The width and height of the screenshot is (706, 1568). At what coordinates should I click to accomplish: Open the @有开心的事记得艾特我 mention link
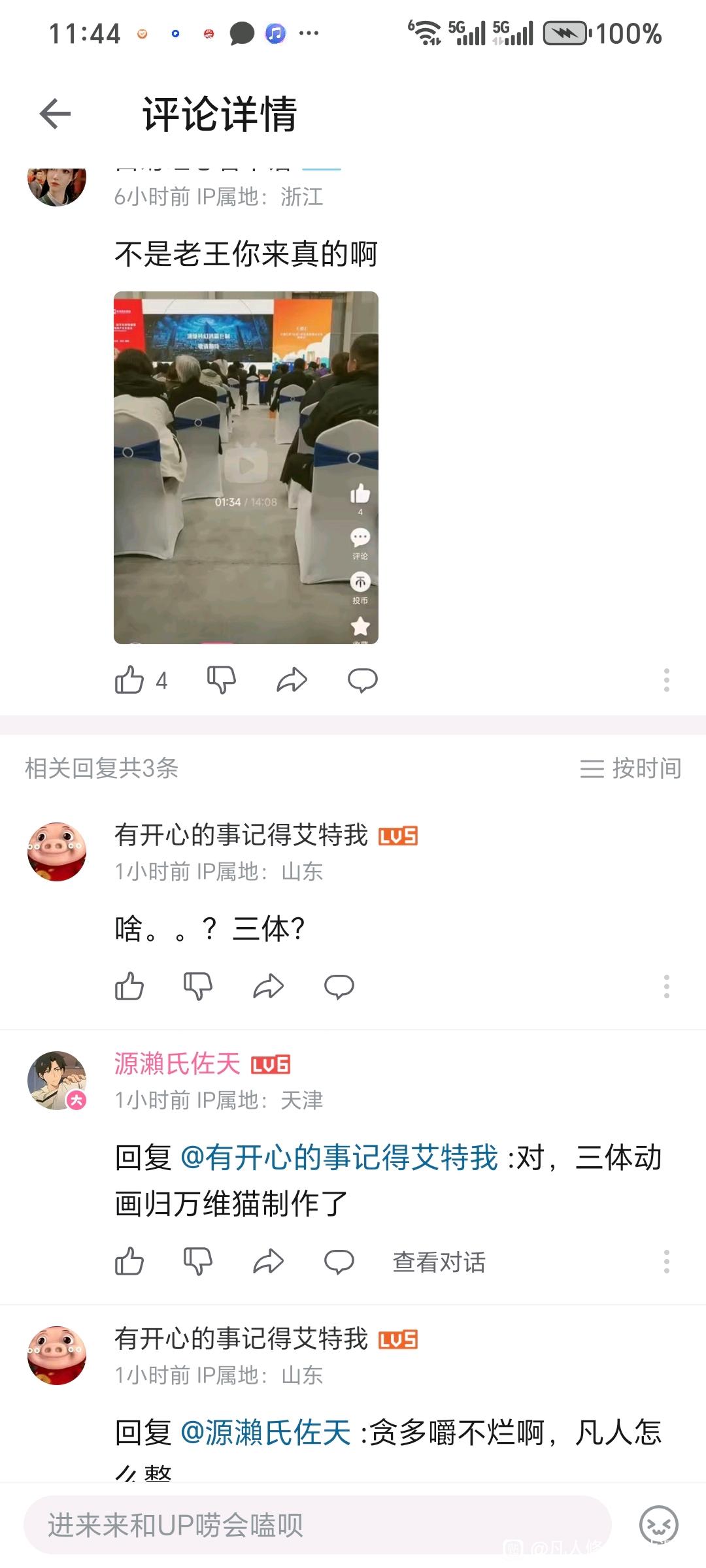pos(339,1158)
